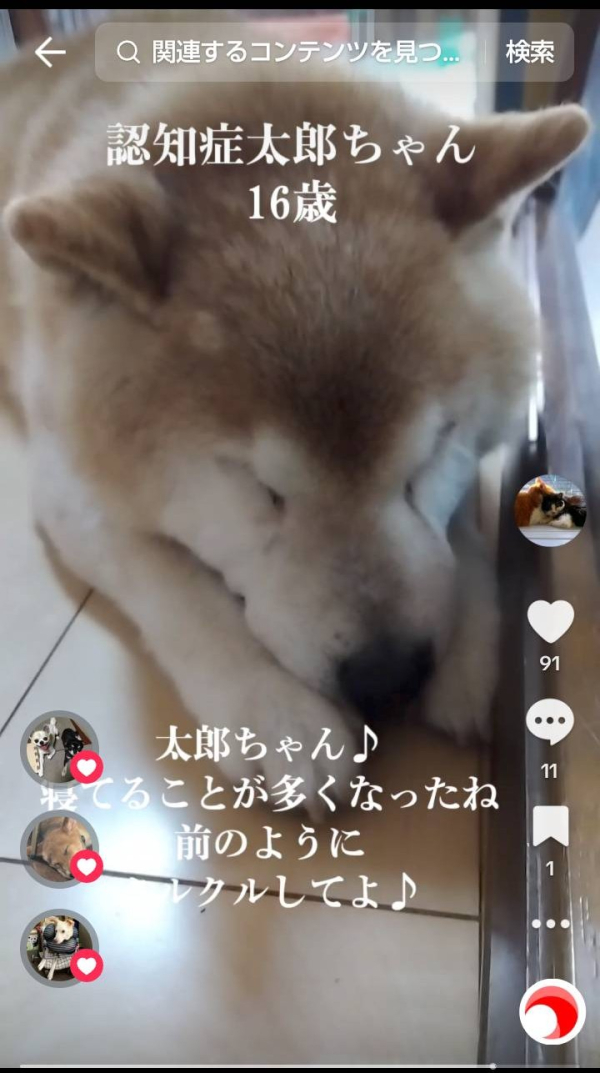Tap the 検索 search button
Image resolution: width=600 pixels, height=1073 pixels.
pyautogui.click(x=530, y=52)
